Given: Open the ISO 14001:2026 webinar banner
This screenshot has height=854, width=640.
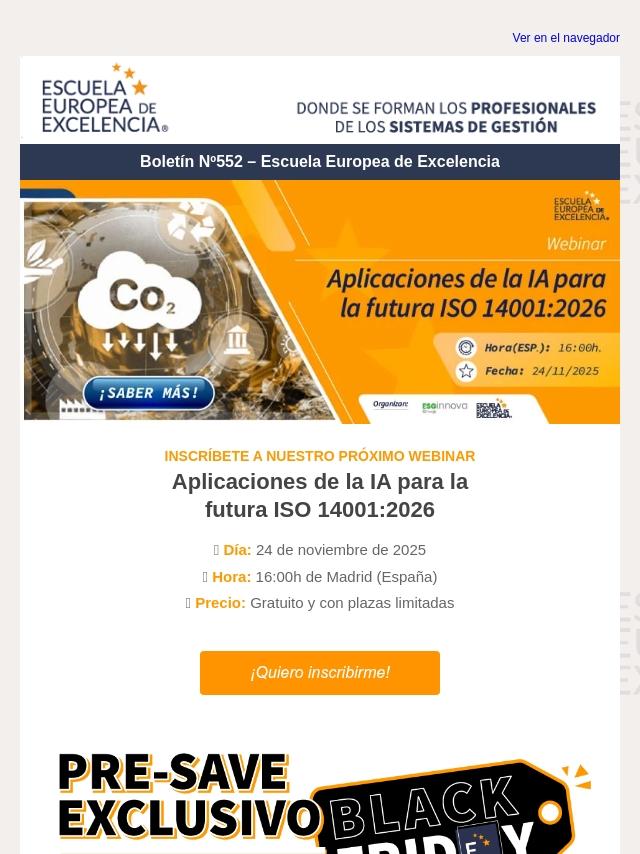Looking at the screenshot, I should [x=320, y=302].
